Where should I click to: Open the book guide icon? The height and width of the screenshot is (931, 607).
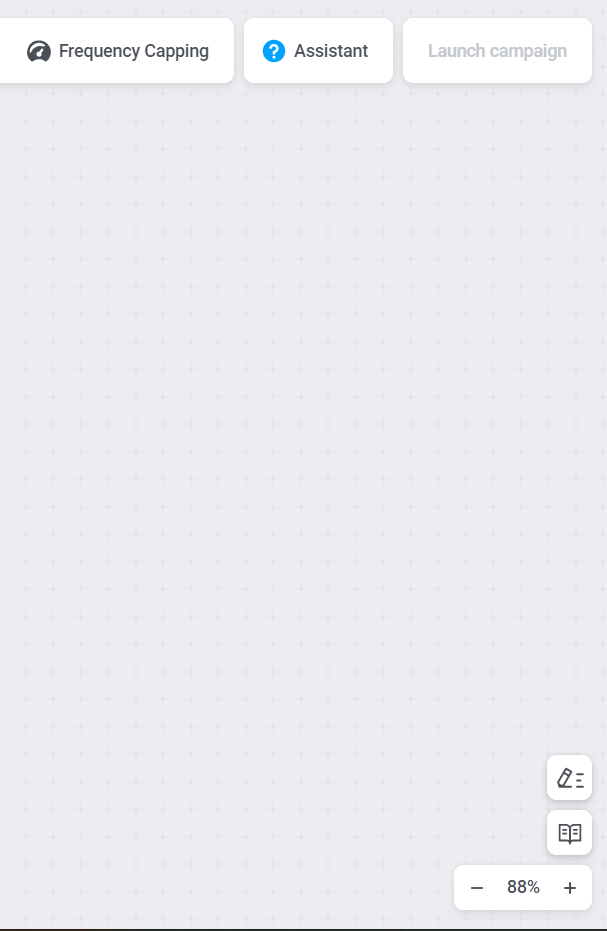point(570,833)
